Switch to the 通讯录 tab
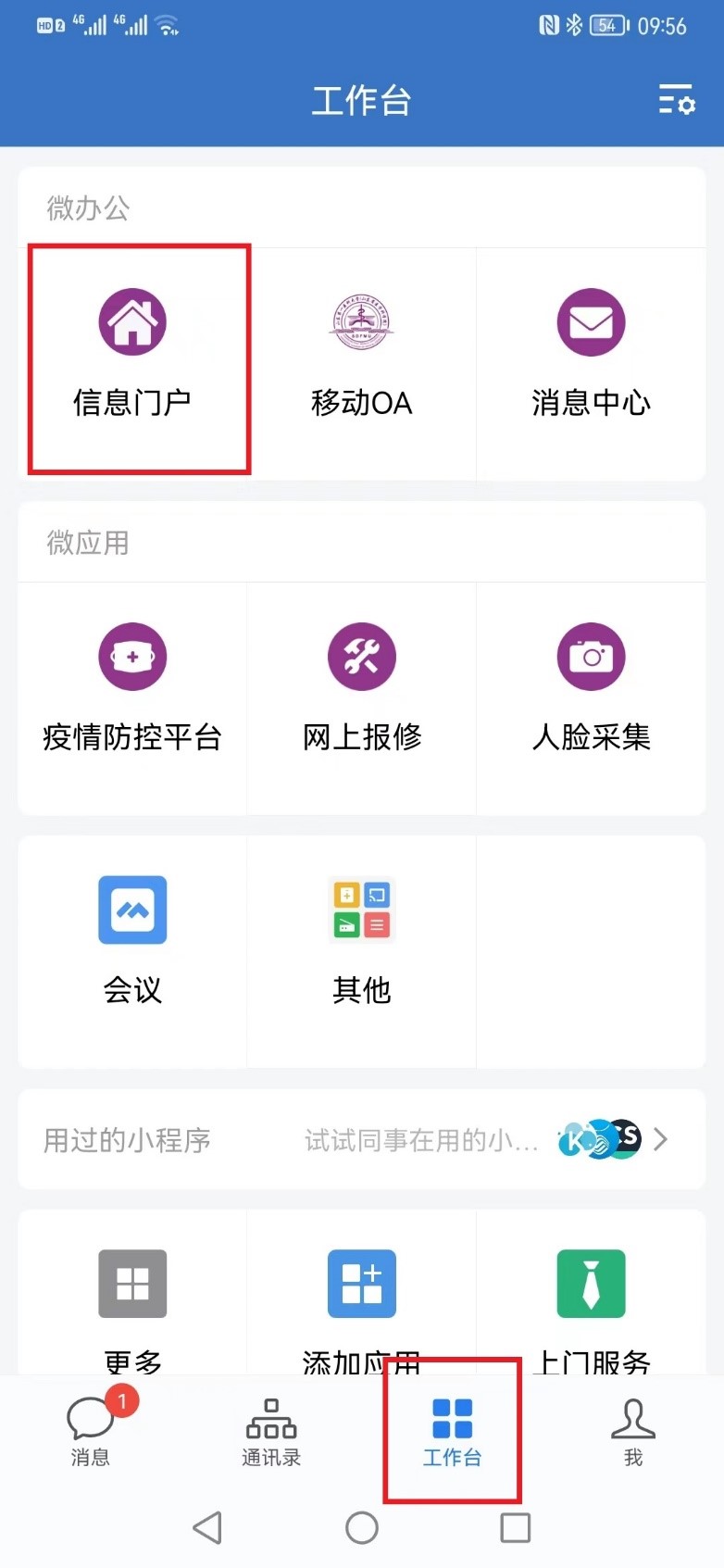 (271, 1431)
